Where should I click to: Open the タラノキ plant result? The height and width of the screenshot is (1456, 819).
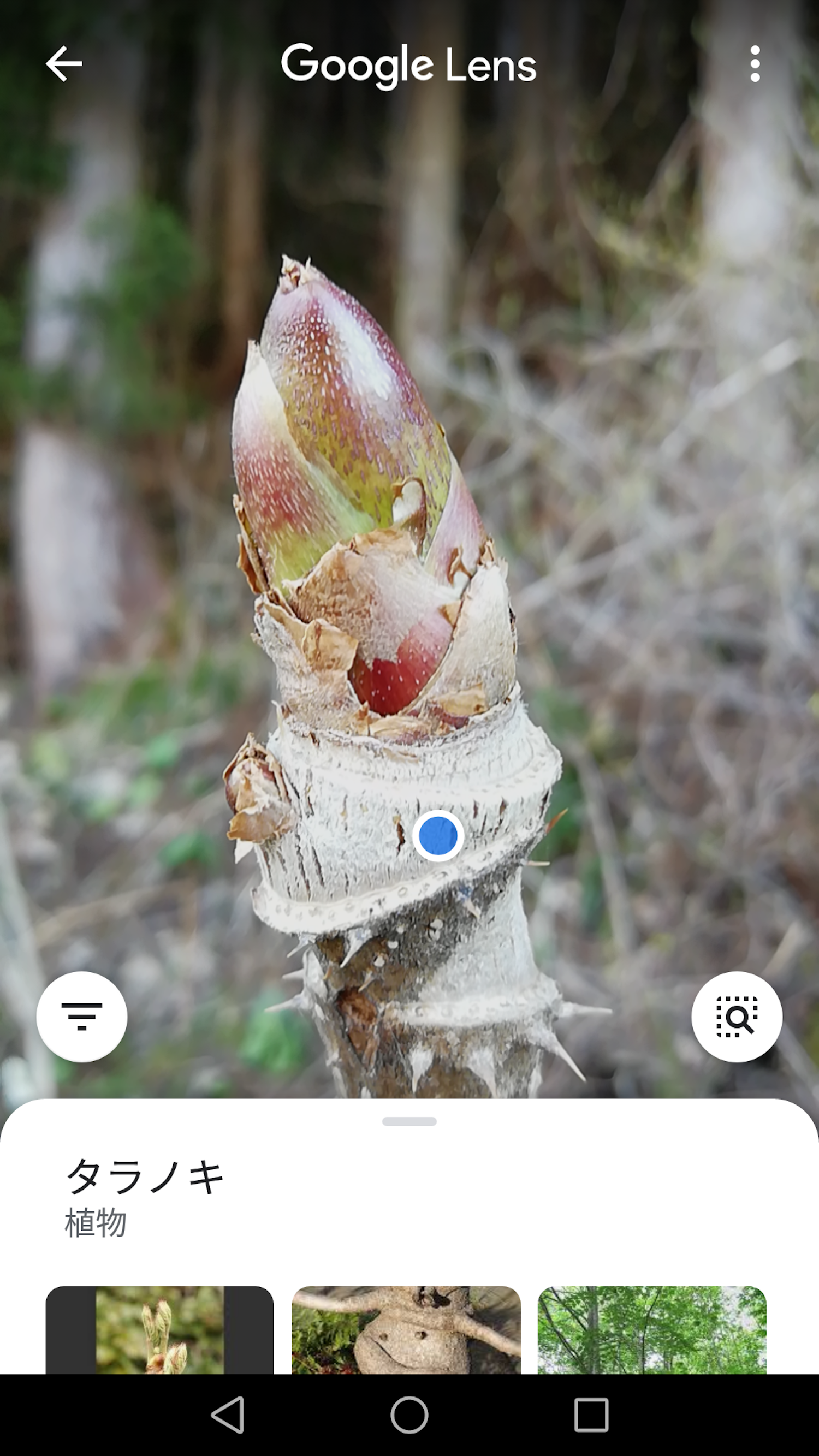coord(145,1198)
